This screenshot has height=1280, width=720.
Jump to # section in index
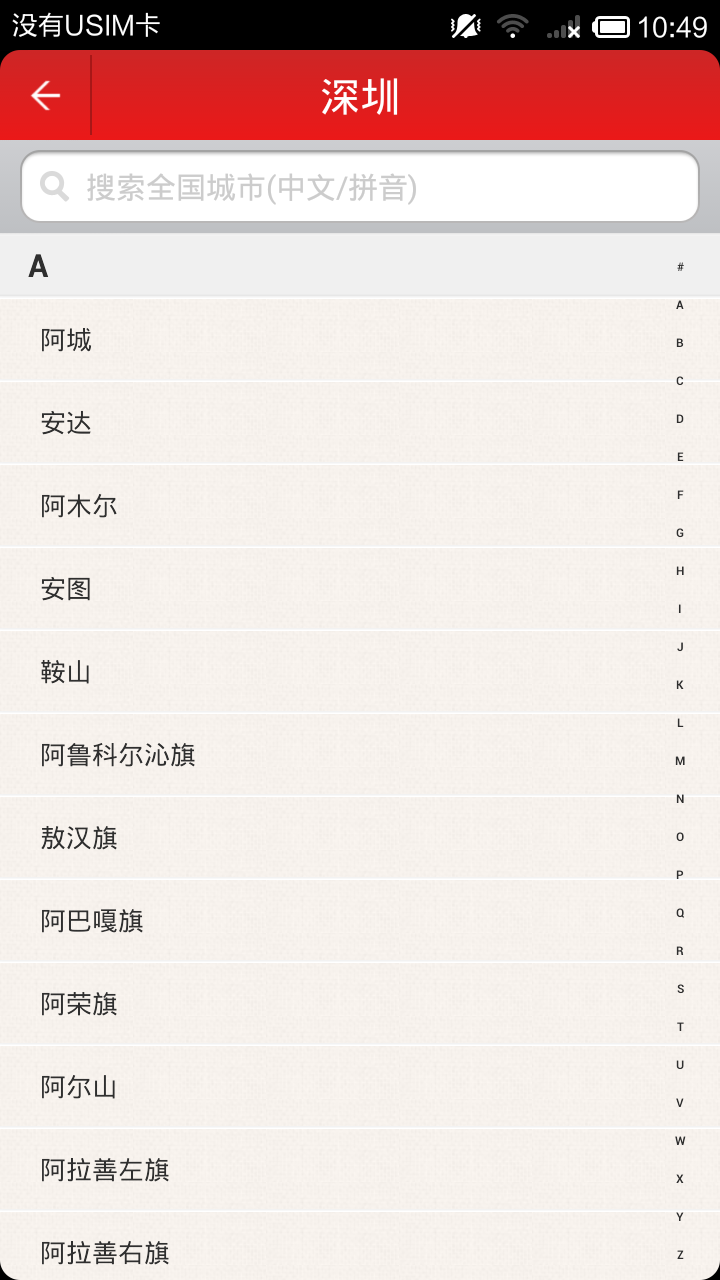(x=680, y=267)
